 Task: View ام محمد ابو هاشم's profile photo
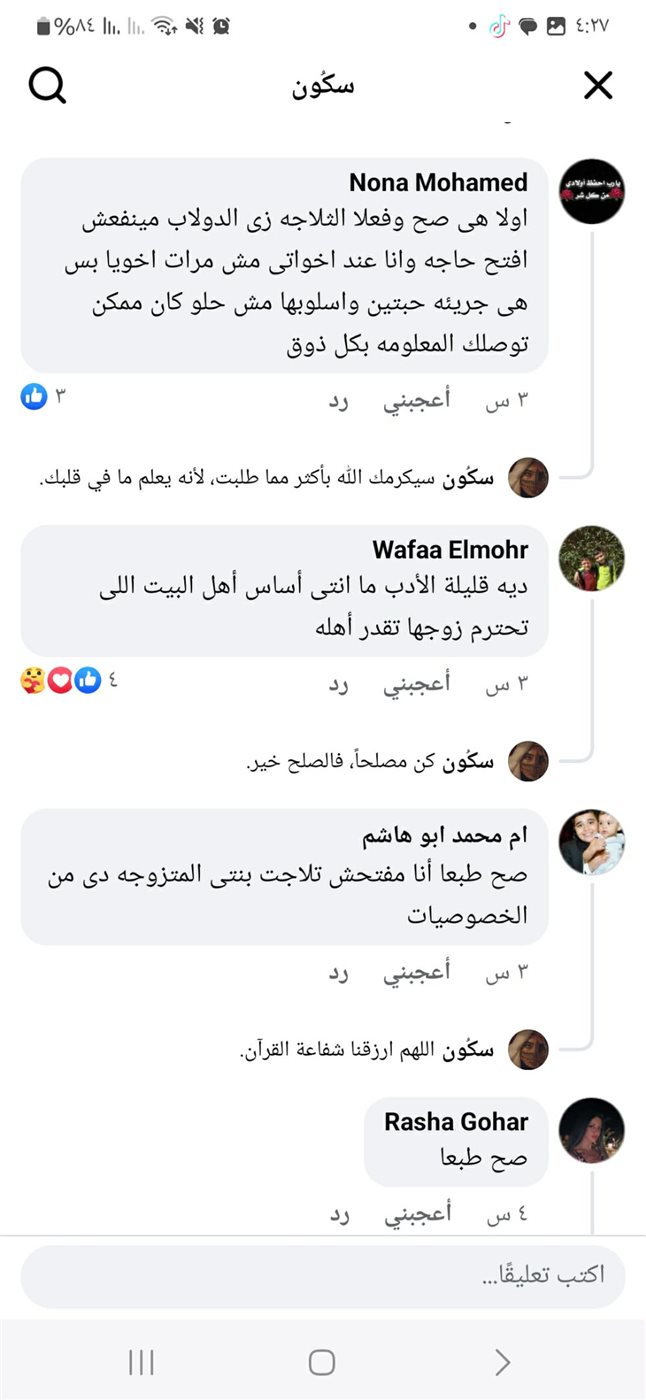tap(592, 843)
